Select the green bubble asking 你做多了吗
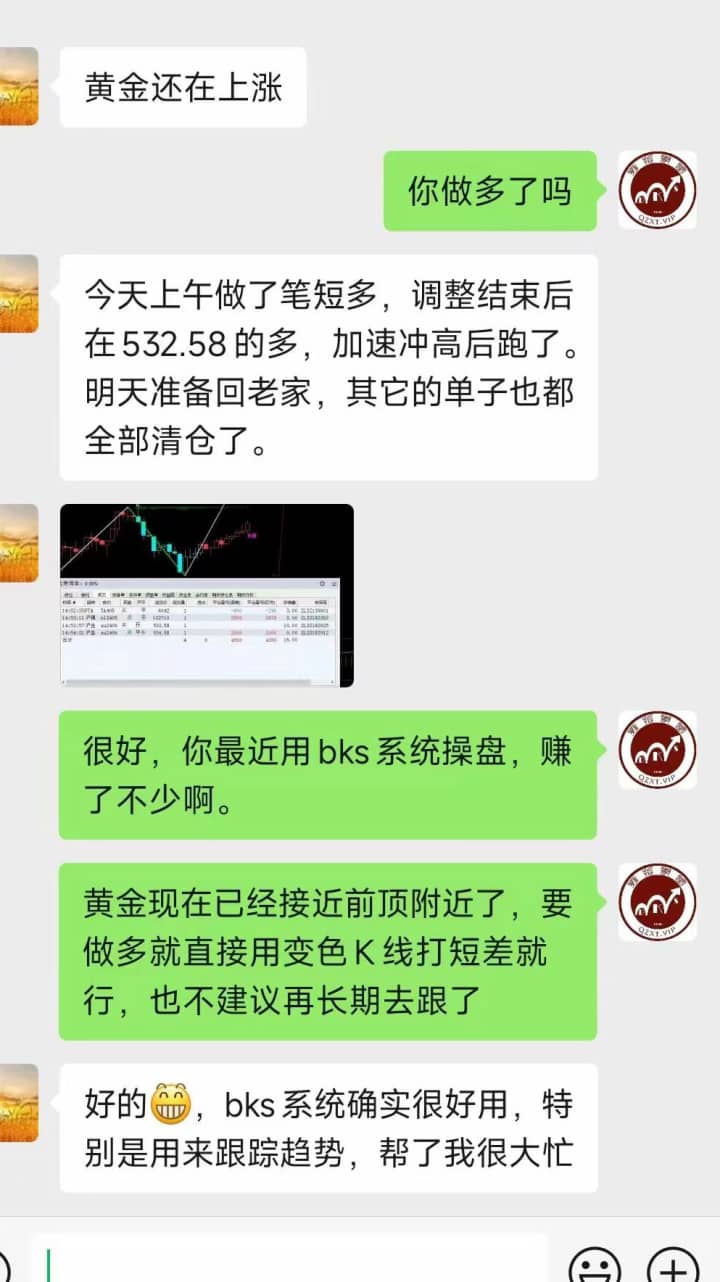The height and width of the screenshot is (1282, 720). tap(489, 192)
